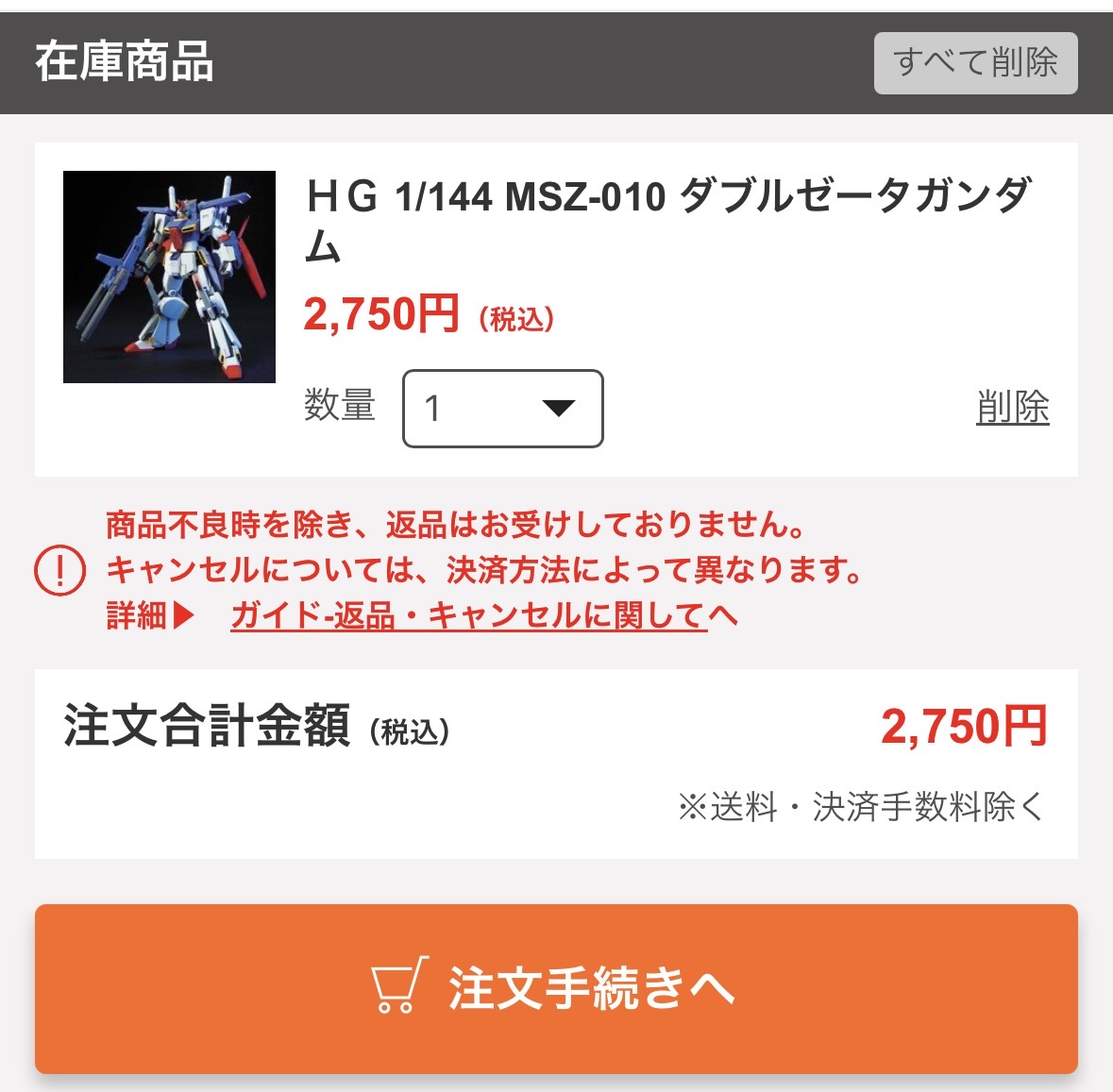This screenshot has width=1113, height=1092.
Task: Open the ガイド-返品・キャンセルに関して link
Action: coord(482,616)
